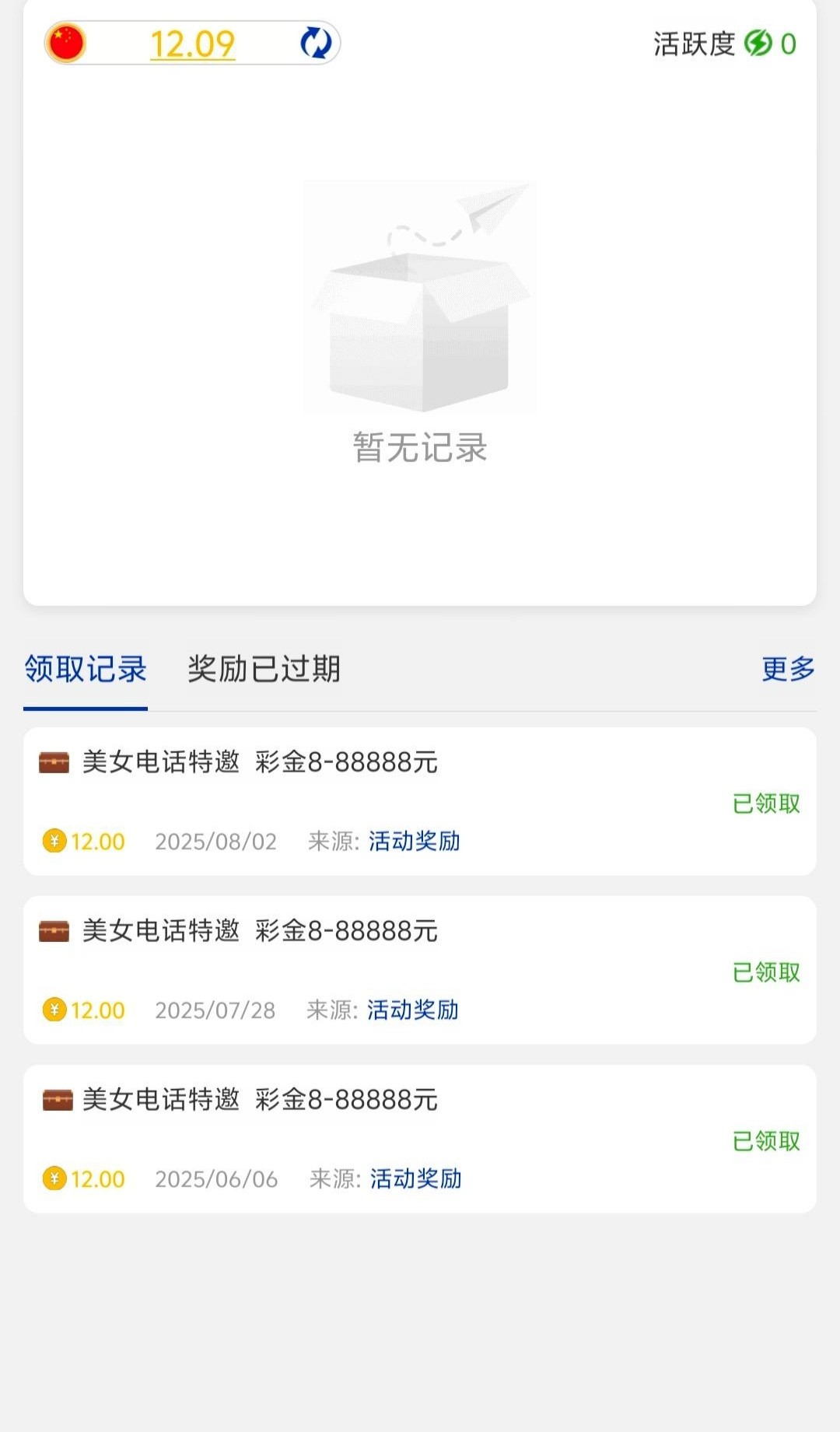Open the reward record dated 2025/08/02
The width and height of the screenshot is (840, 1432).
[420, 802]
